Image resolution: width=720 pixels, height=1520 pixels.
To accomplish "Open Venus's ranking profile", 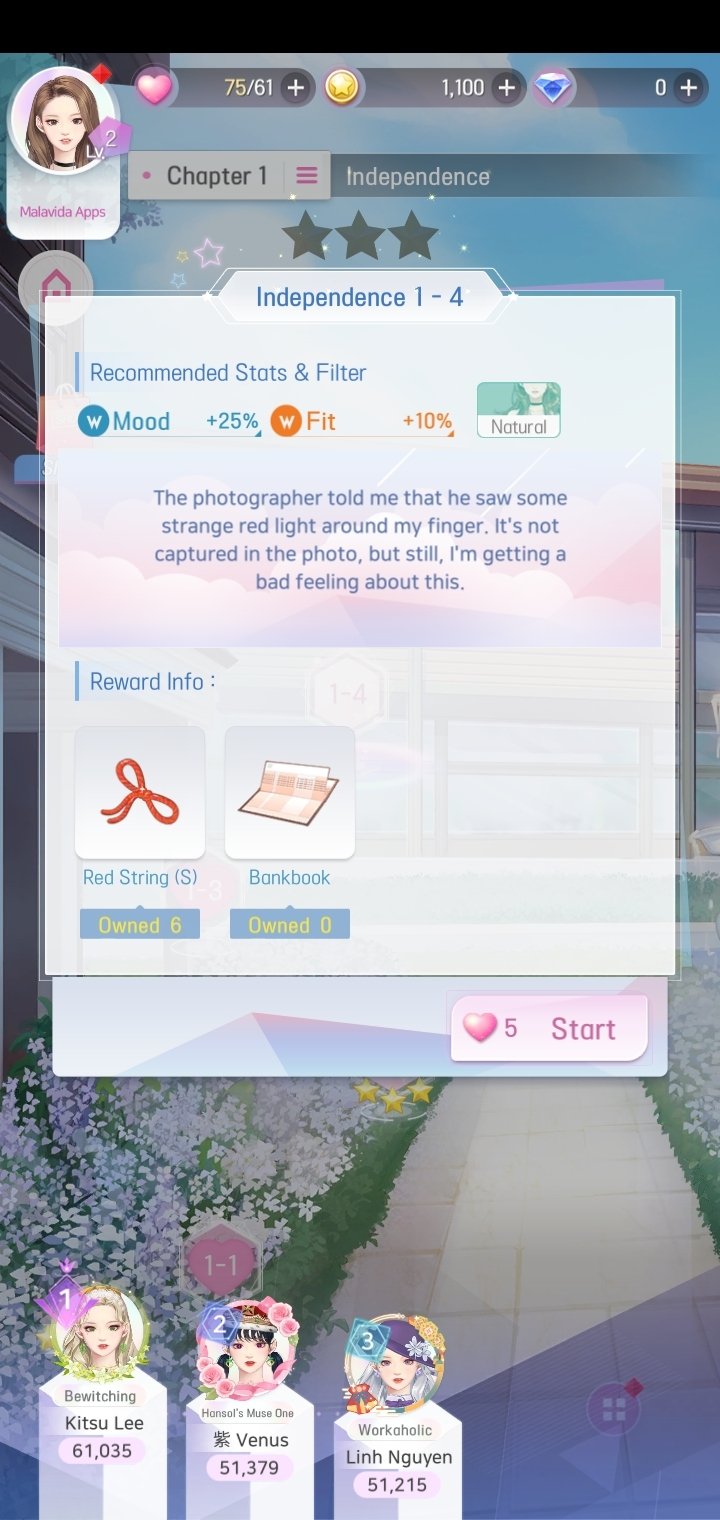I will (248, 1350).
